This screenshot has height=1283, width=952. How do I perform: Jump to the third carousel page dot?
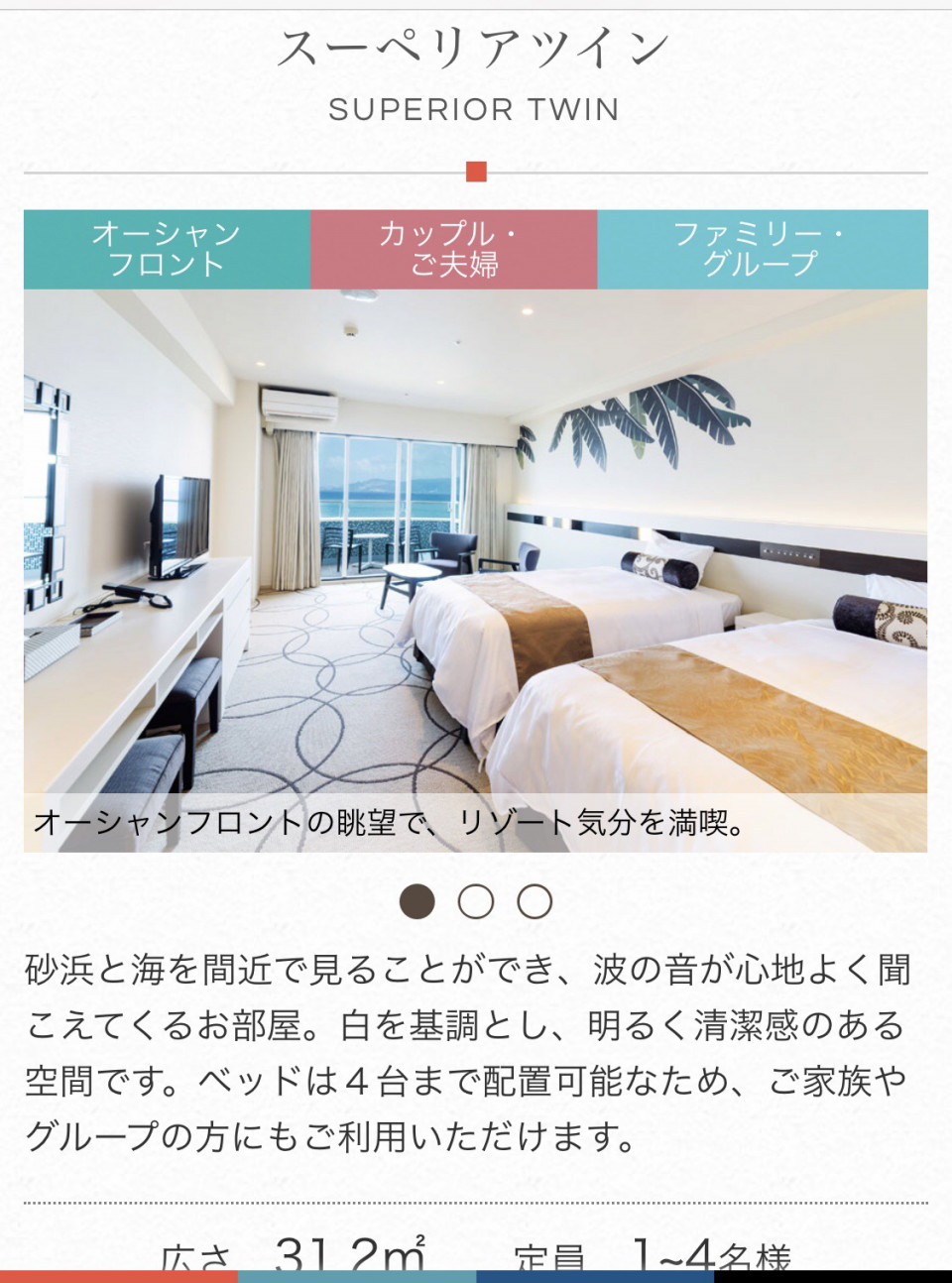[x=535, y=901]
